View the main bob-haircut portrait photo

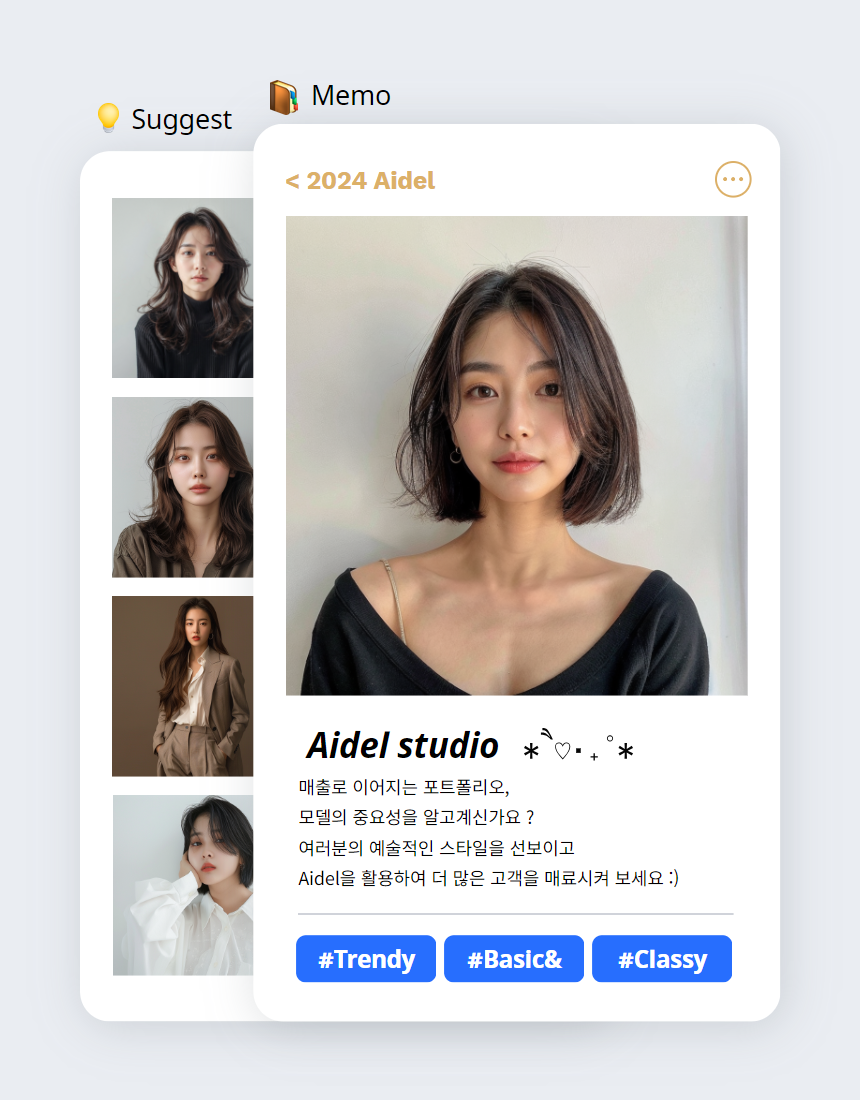coord(517,455)
